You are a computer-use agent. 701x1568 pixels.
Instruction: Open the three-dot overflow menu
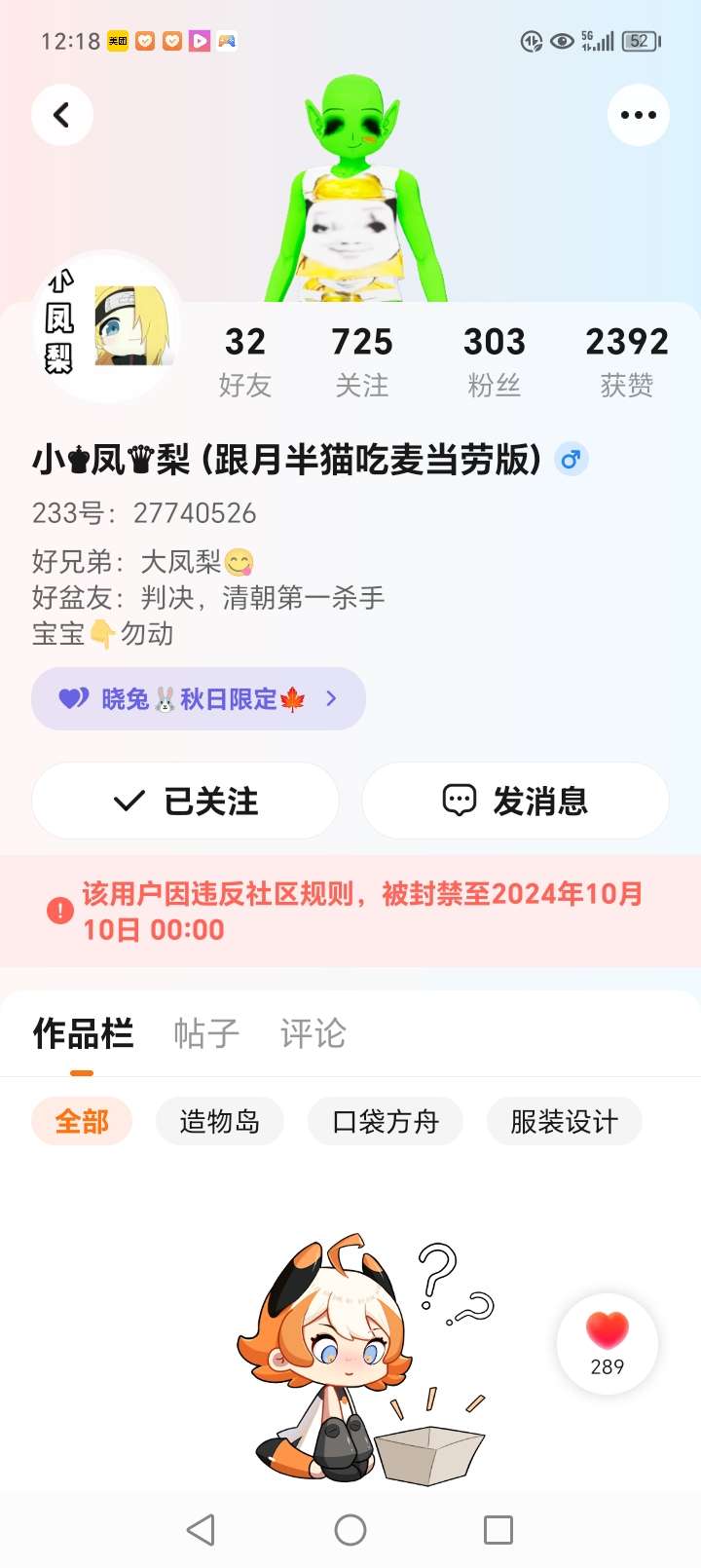(638, 115)
